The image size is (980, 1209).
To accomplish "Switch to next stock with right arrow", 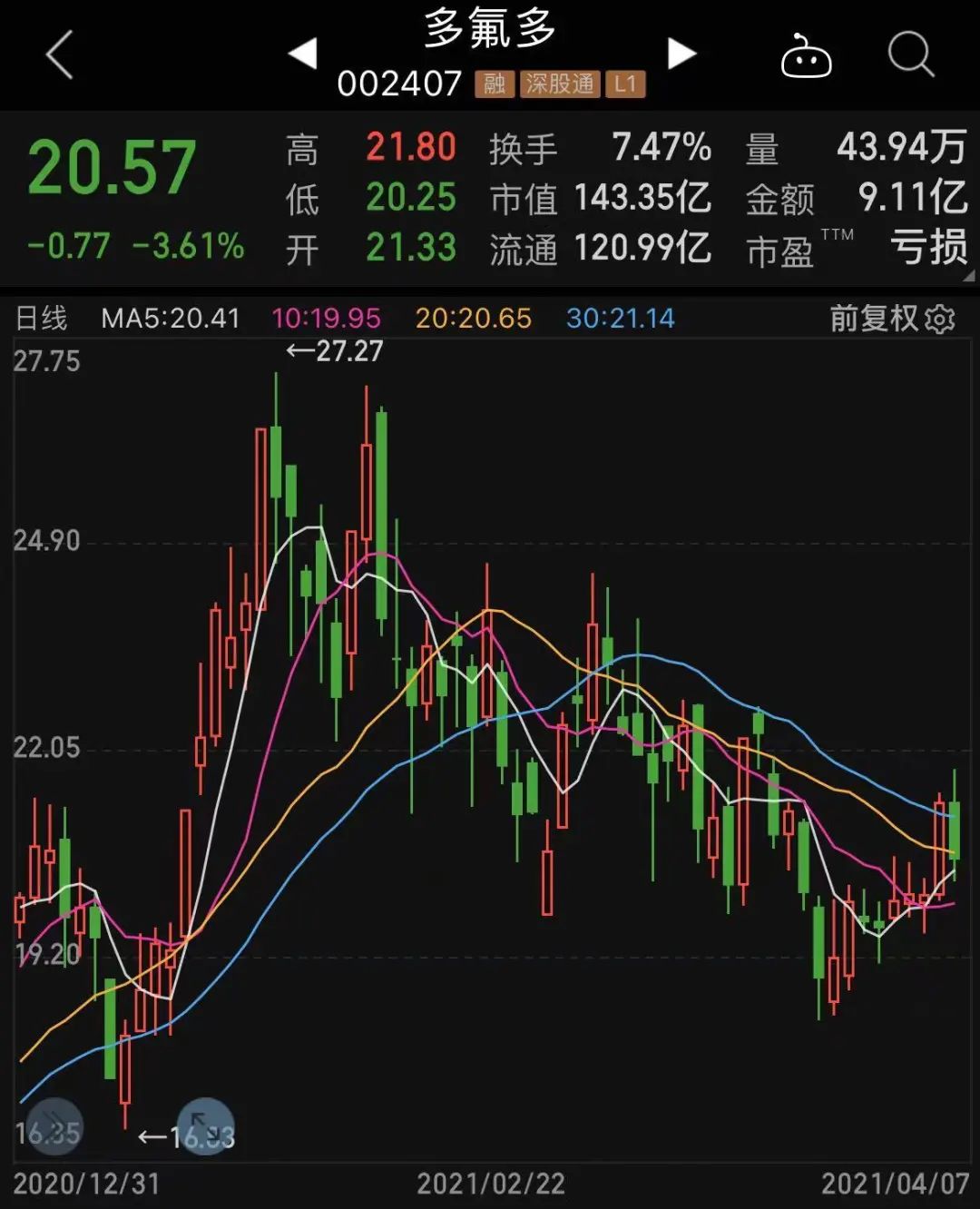I will pyautogui.click(x=679, y=54).
